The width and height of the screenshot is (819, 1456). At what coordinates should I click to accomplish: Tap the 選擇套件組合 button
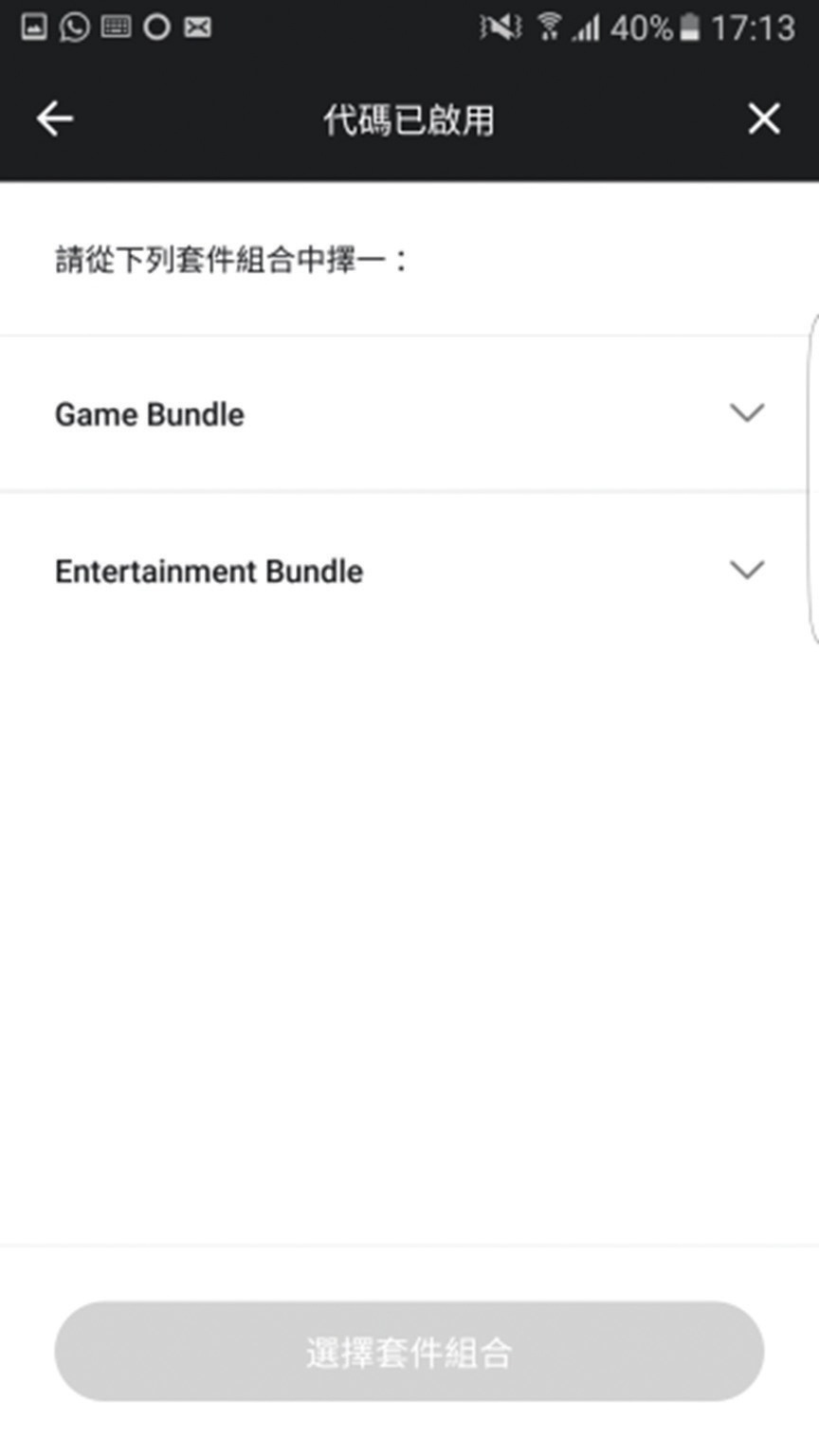coord(409,1352)
